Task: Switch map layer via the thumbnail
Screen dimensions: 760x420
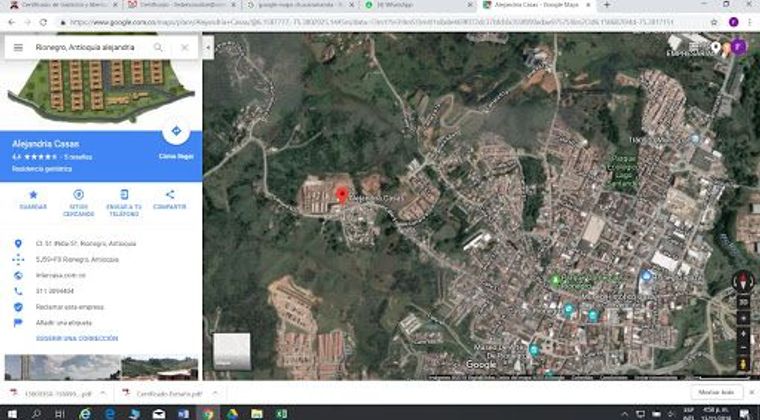Action: [232, 351]
